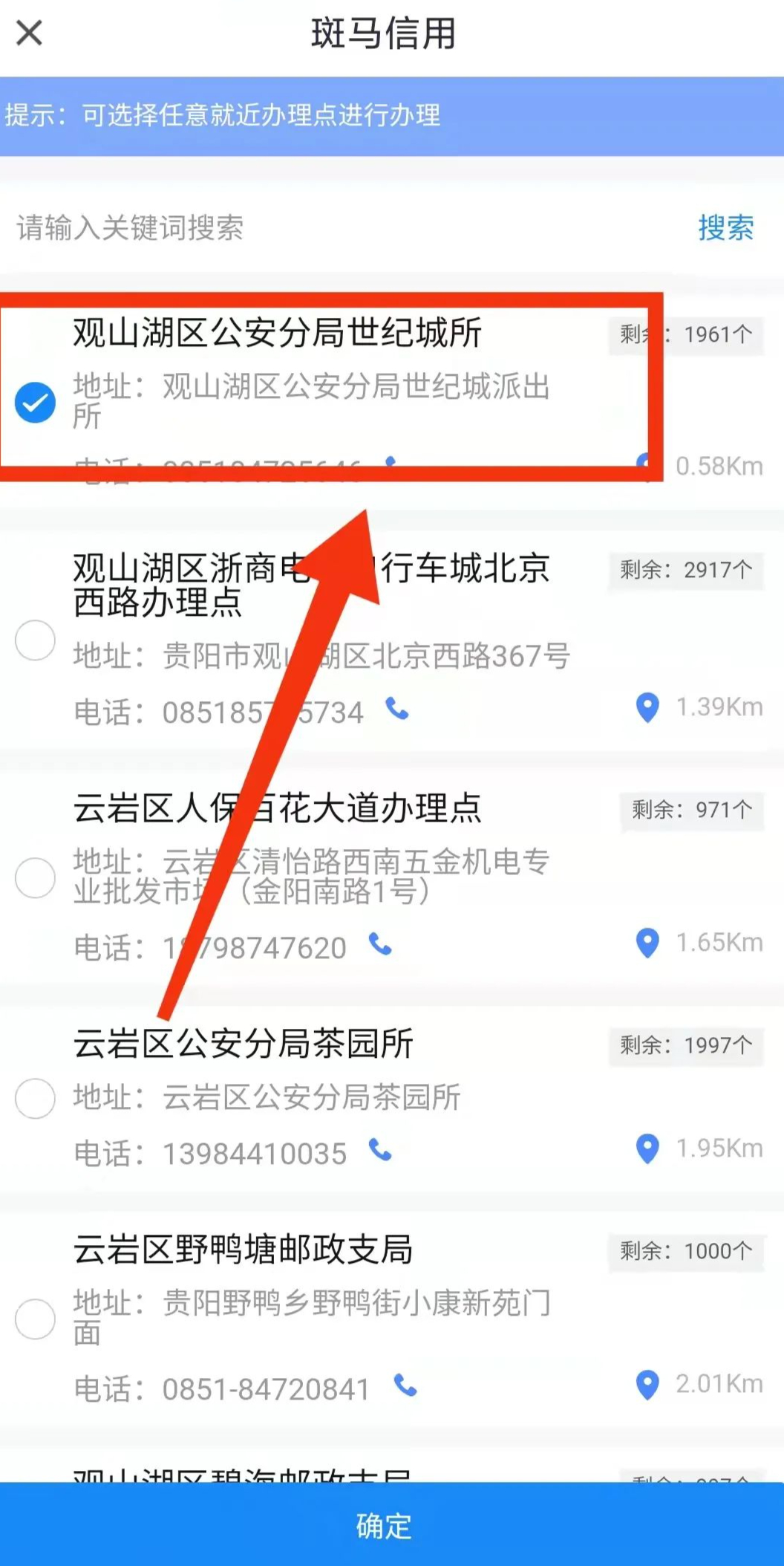Select 观山湖区公安分局世纪城所 location
Screen dimensions: 784x1566
pyautogui.click(x=35, y=402)
